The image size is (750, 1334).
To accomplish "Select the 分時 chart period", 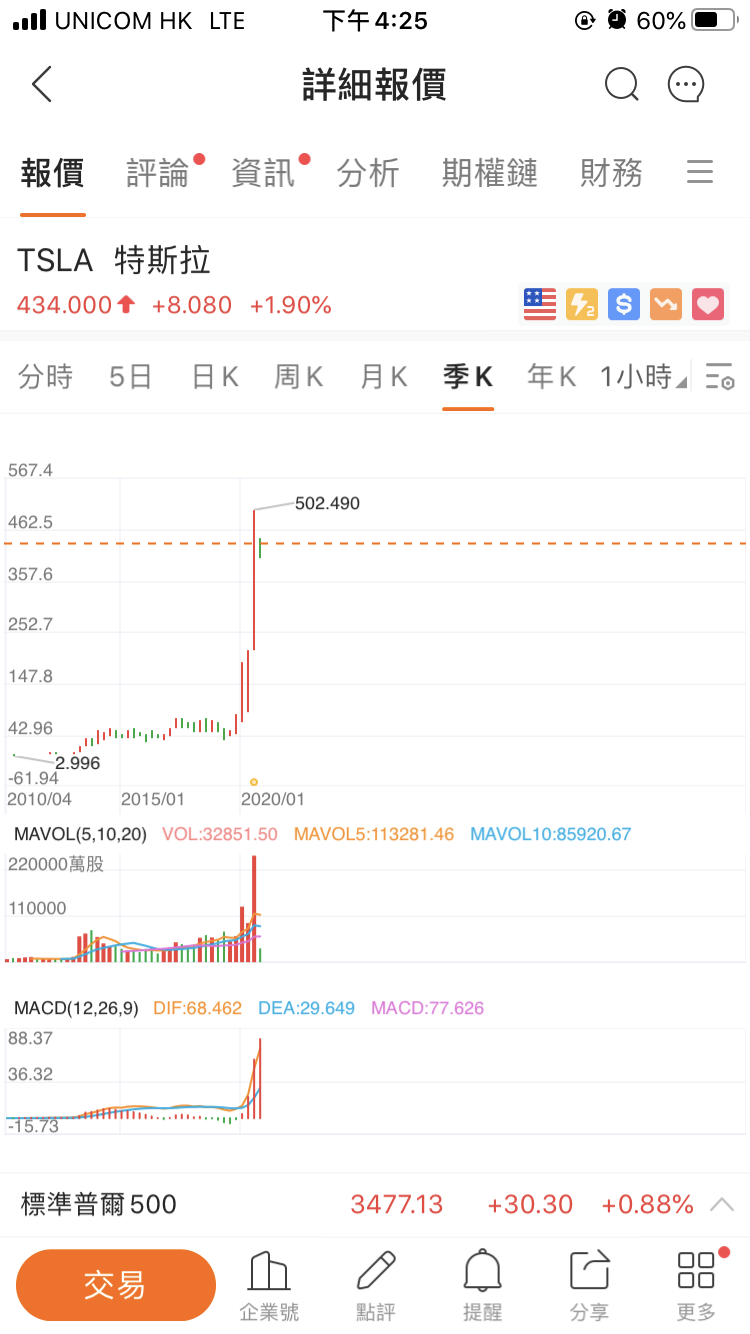I will (x=46, y=377).
